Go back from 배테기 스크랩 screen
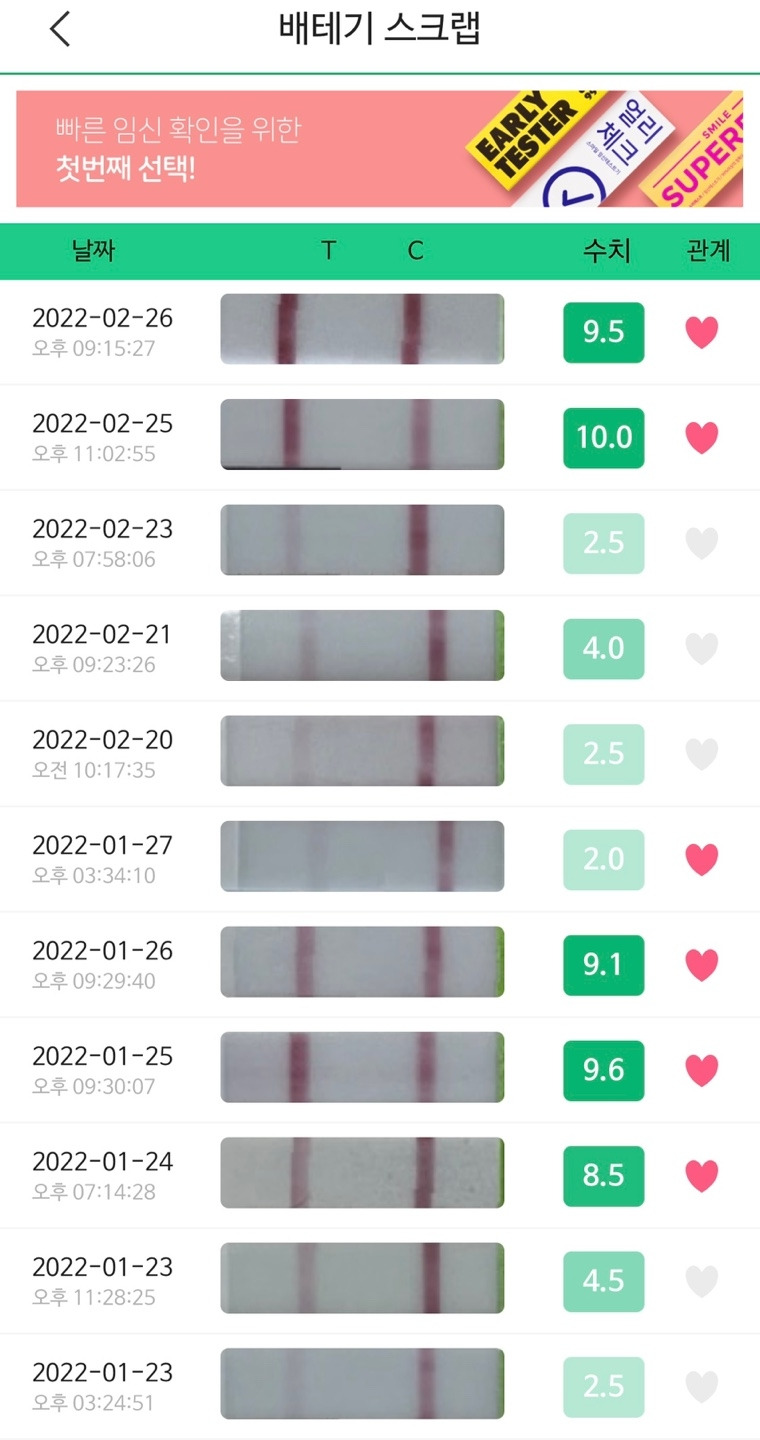This screenshot has height=1440, width=760. point(60,30)
